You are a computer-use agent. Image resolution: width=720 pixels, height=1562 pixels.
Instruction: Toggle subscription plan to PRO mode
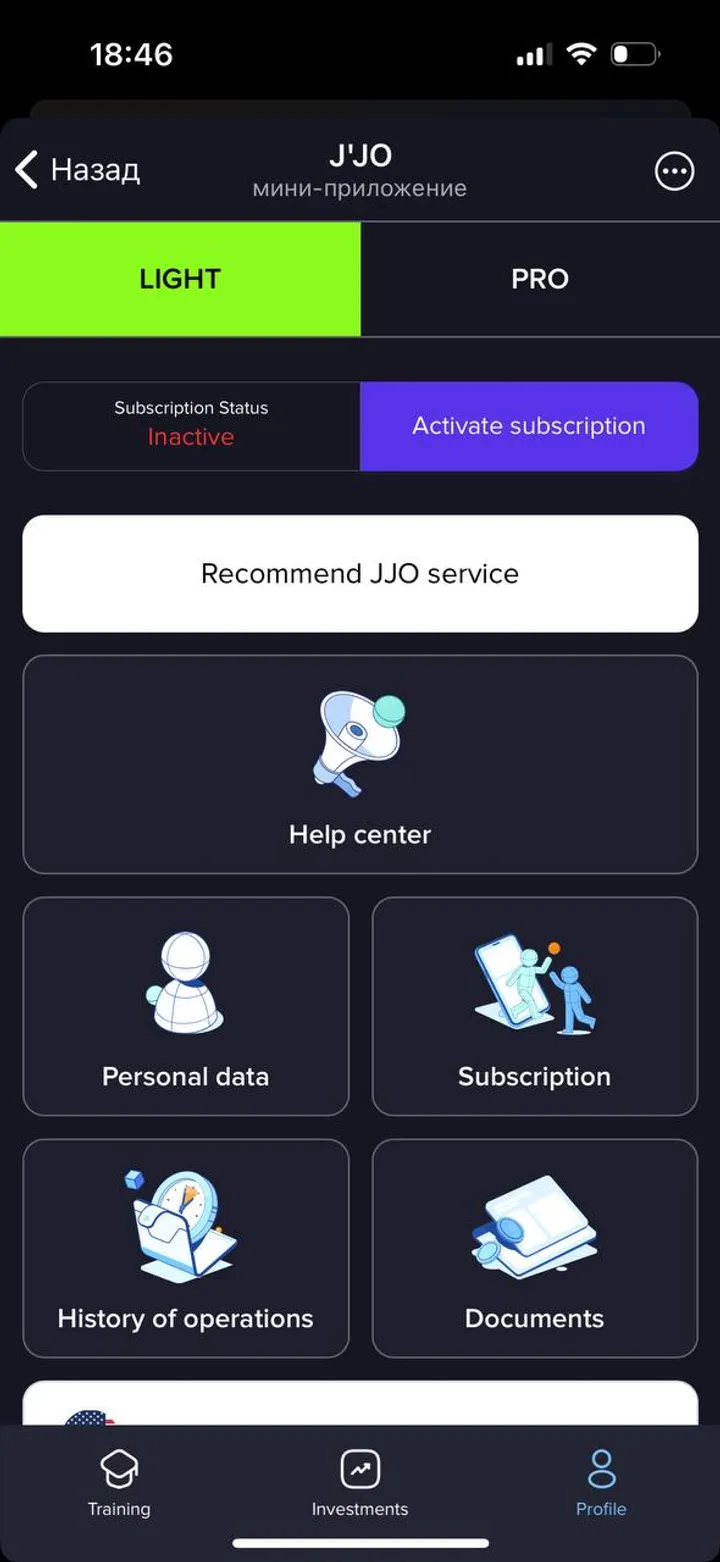pyautogui.click(x=540, y=279)
